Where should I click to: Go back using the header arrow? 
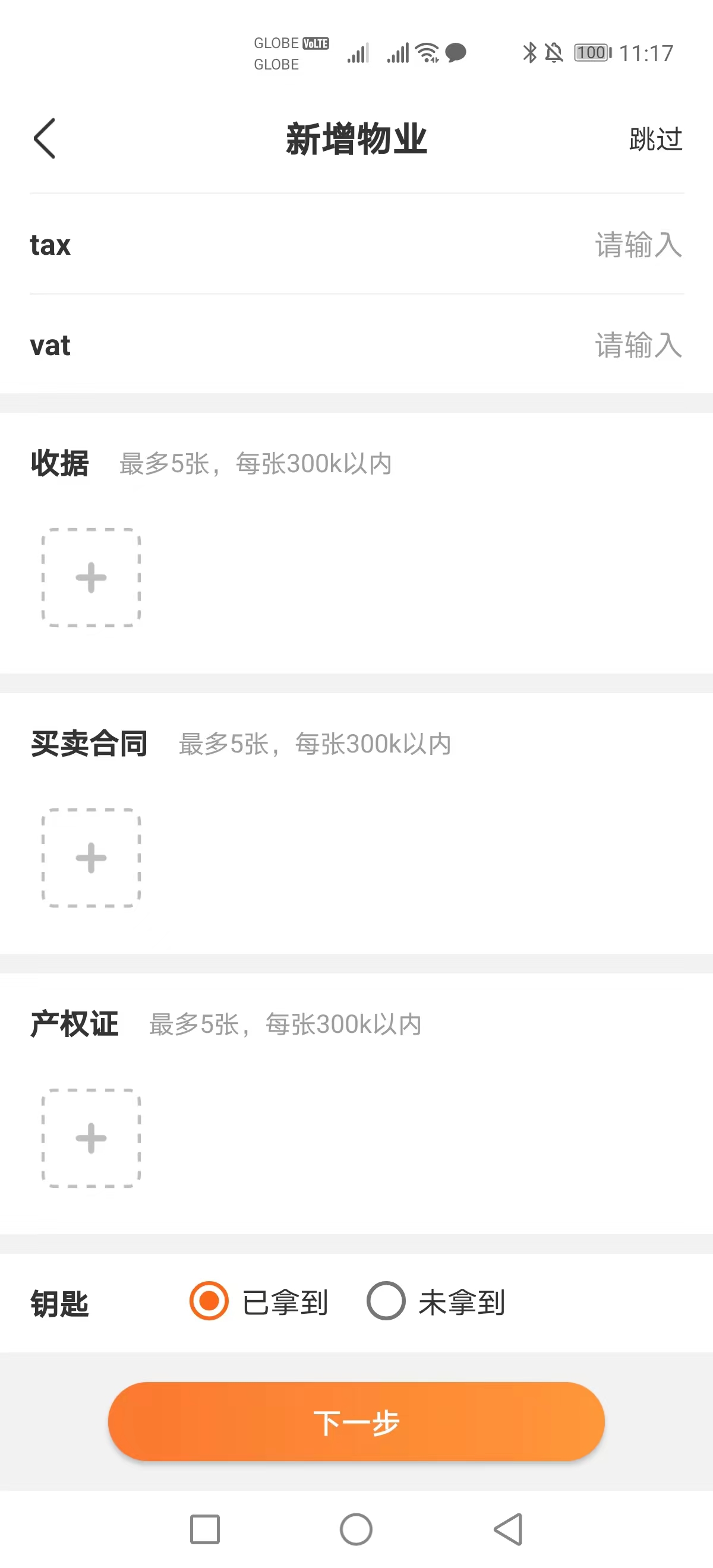(45, 139)
